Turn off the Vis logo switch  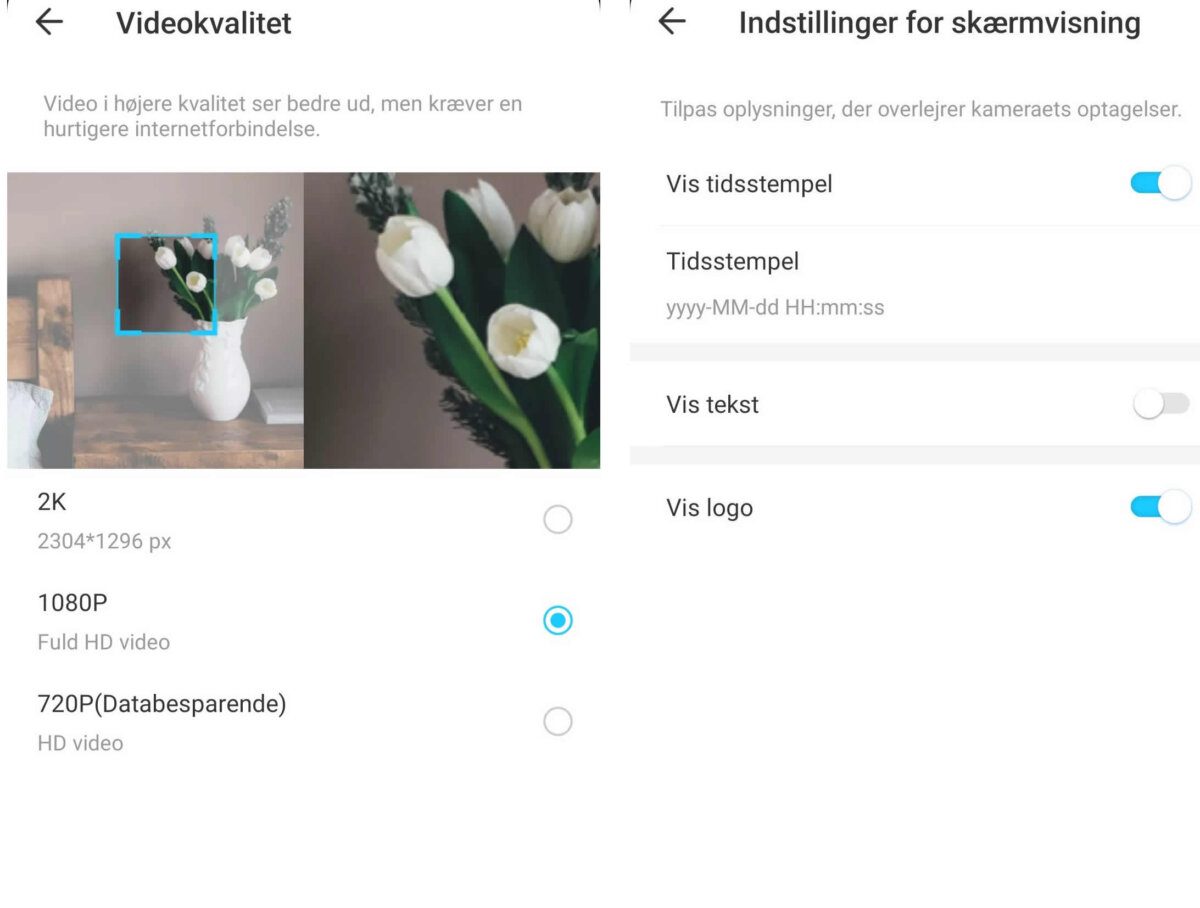[x=1160, y=508]
